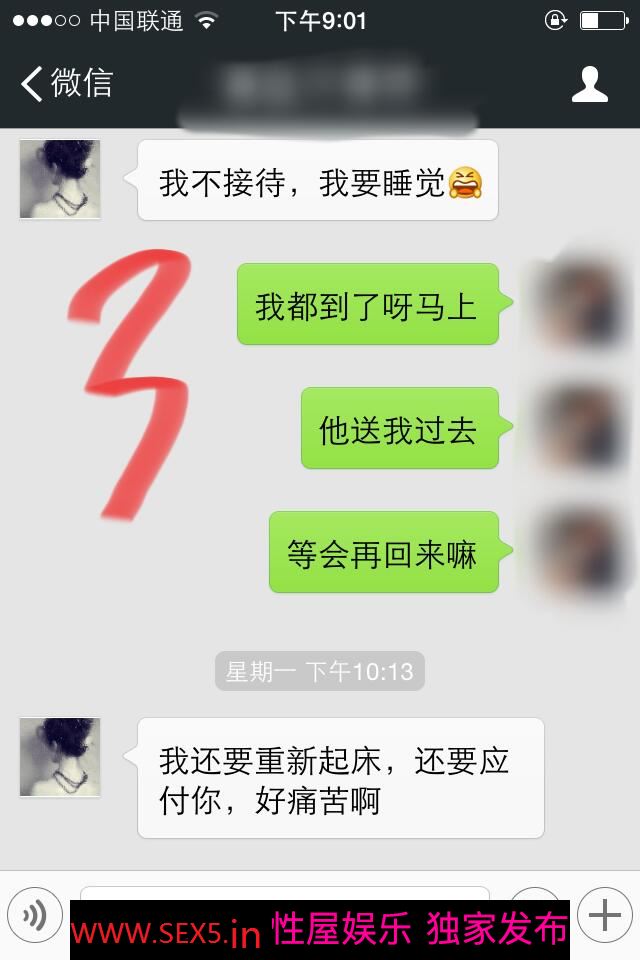Open sender's avatar beside 我不接待，我要睡觉
This screenshot has width=640, height=960.
tap(60, 179)
